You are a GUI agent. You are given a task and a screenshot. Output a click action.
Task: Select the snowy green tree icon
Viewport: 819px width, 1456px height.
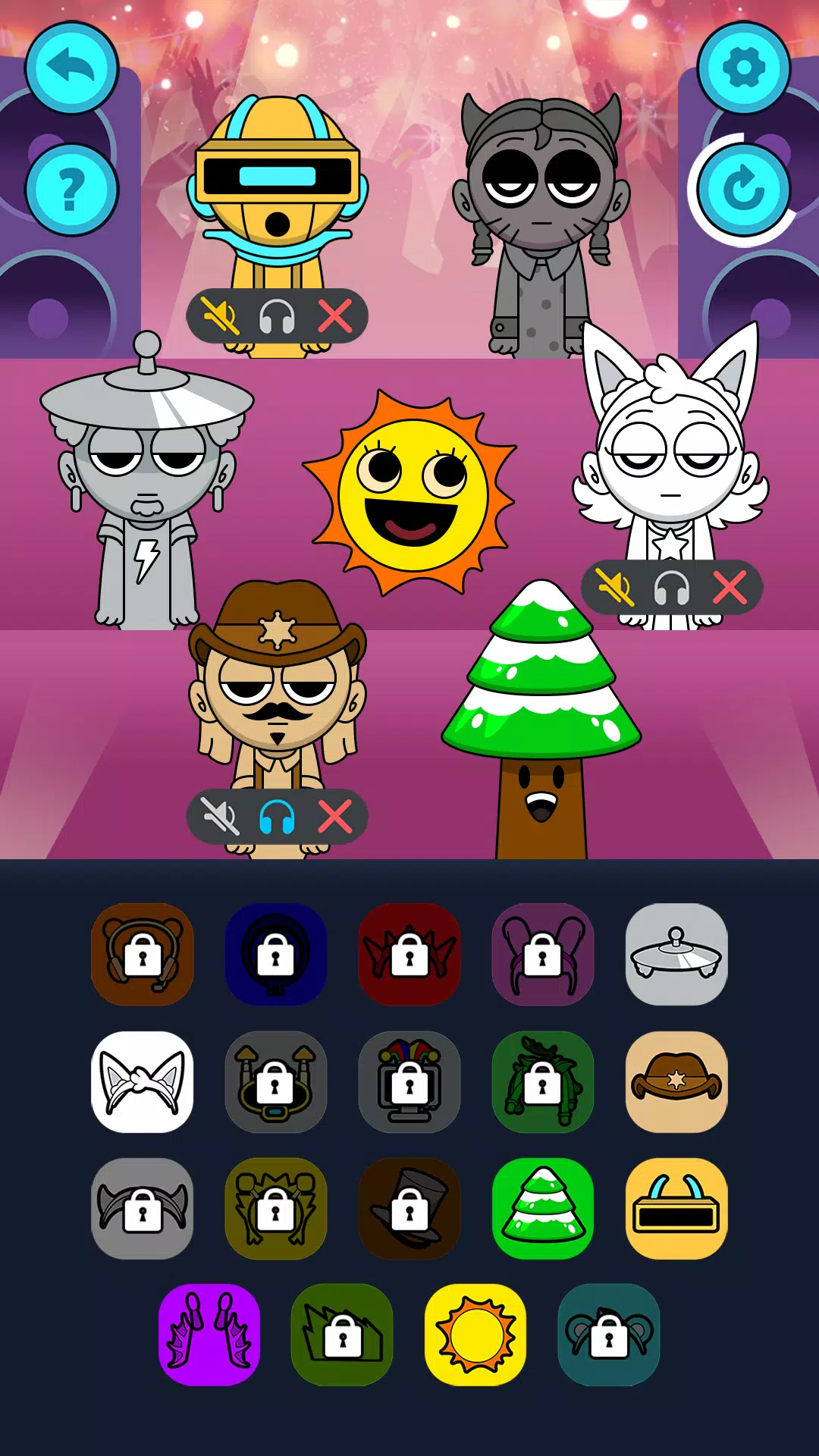pyautogui.click(x=543, y=1209)
